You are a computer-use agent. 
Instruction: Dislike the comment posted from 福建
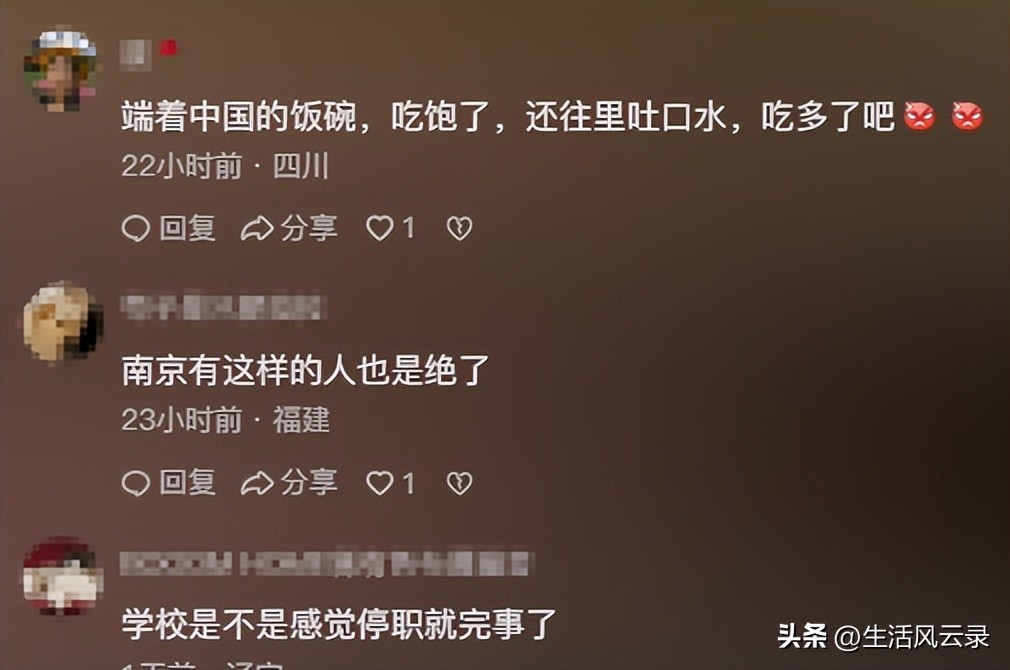pyautogui.click(x=459, y=484)
